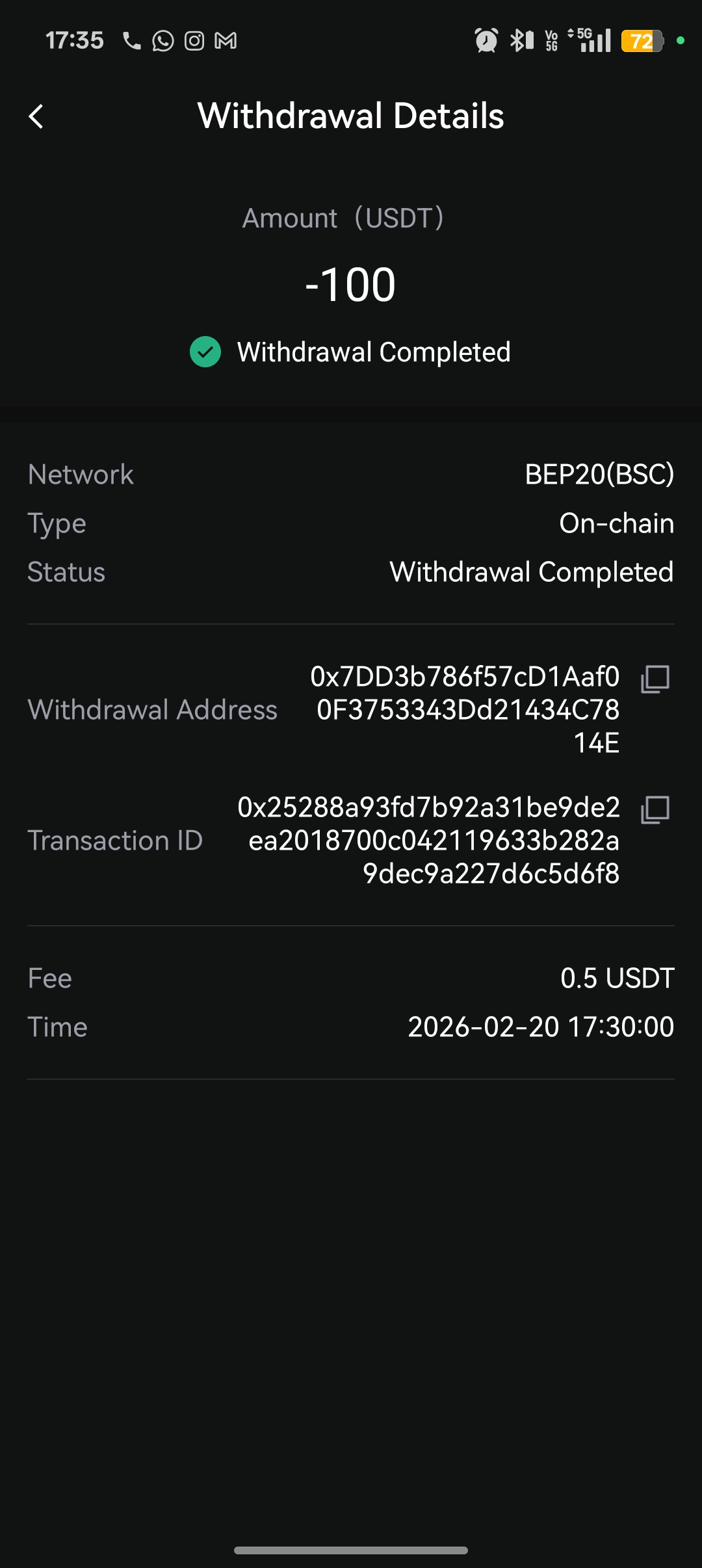Go back from Withdrawal Details
Viewport: 702px width, 1568px height.
tap(36, 117)
